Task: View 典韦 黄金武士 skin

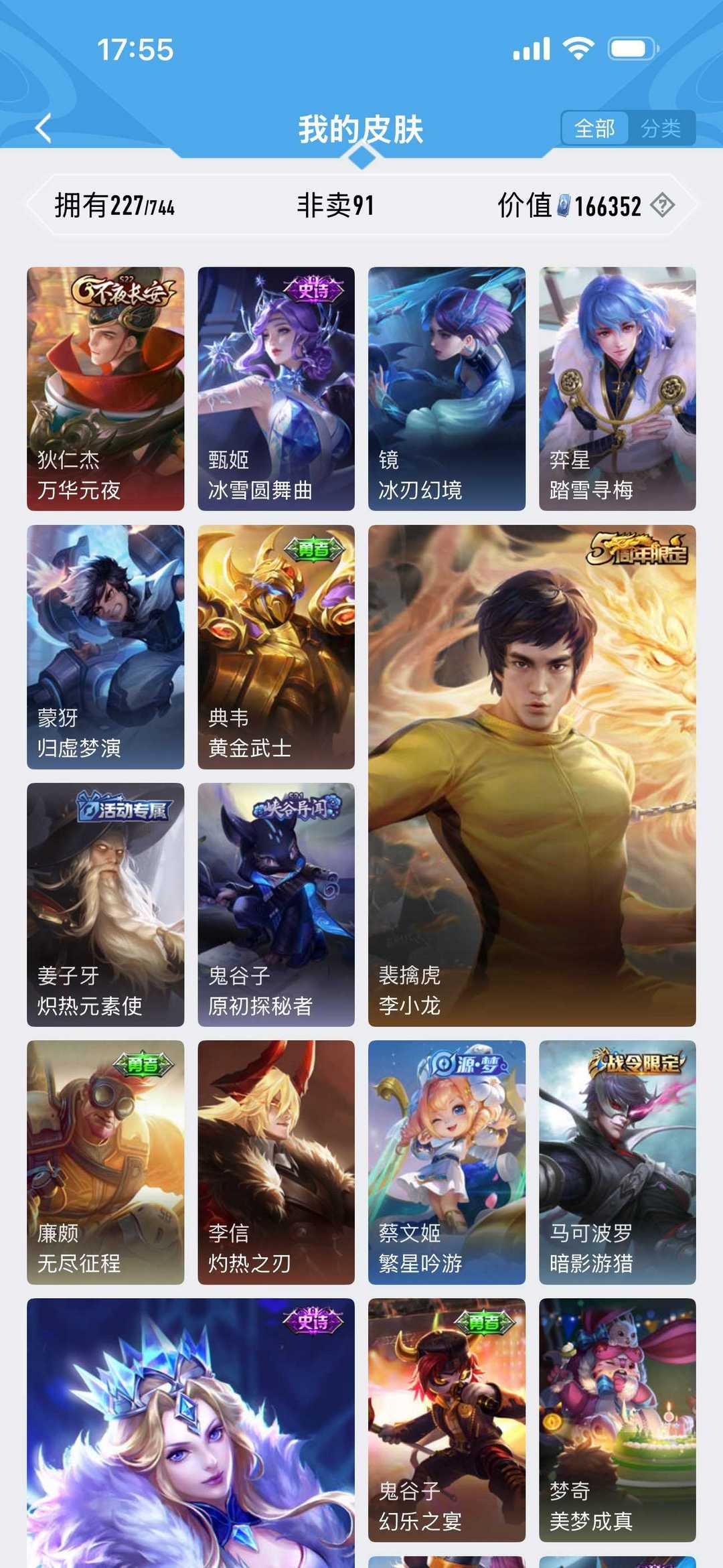Action: coord(276,646)
